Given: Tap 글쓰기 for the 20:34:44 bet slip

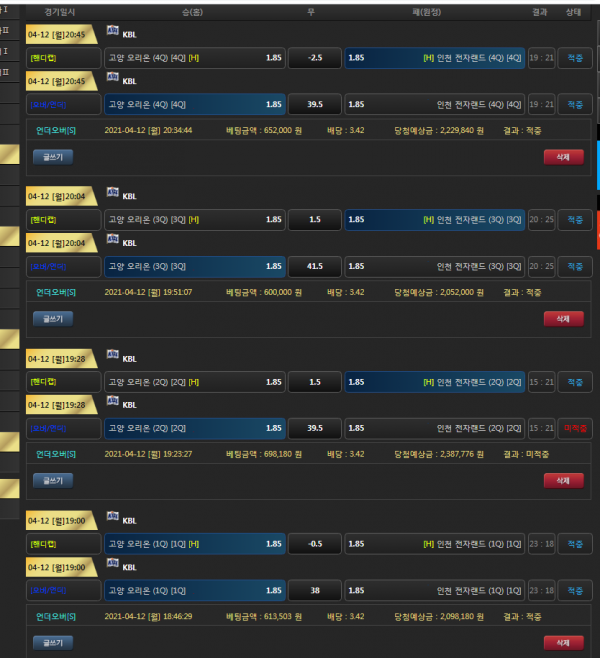Looking at the screenshot, I should pos(53,156).
